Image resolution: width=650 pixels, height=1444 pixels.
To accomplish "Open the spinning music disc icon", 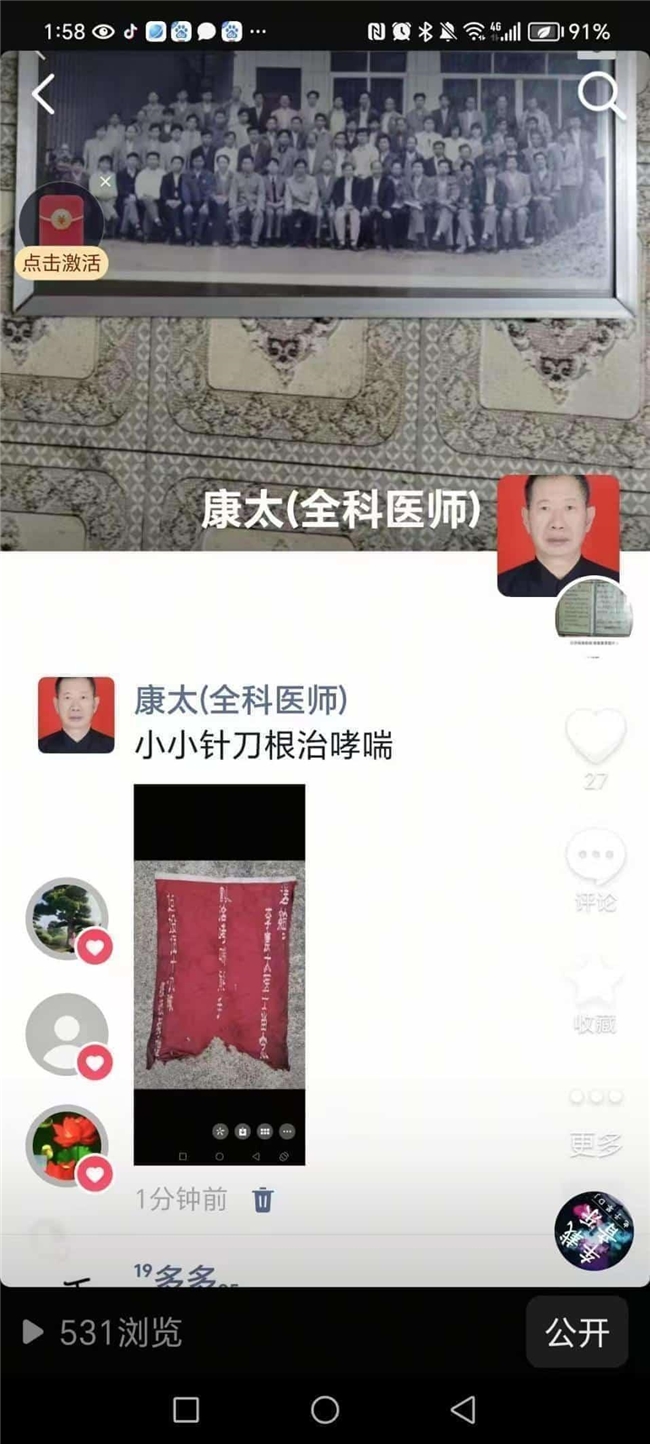I will [x=594, y=1231].
